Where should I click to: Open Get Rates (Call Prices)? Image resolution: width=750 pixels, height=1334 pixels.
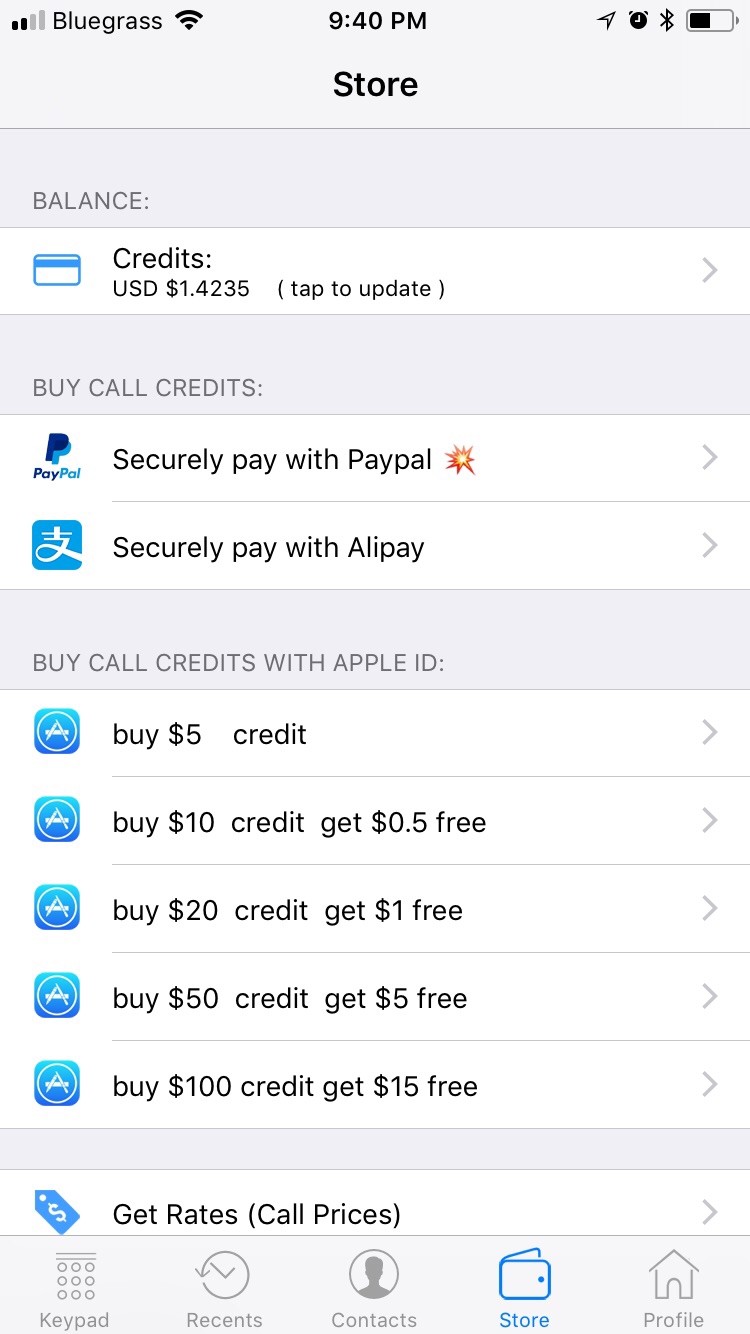tap(375, 1212)
